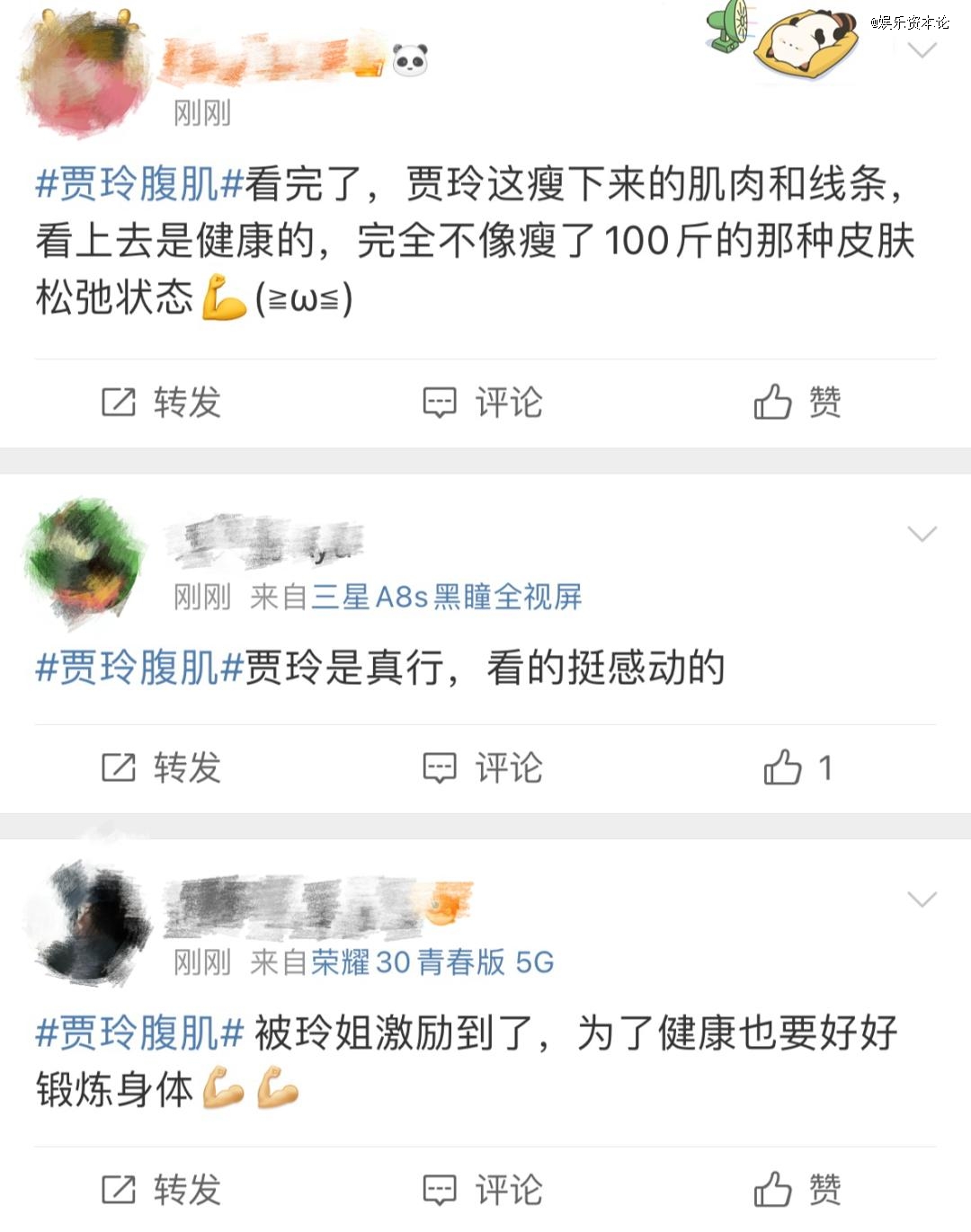Click the repost icon on the first post
The height and width of the screenshot is (1232, 971).
pyautogui.click(x=118, y=403)
